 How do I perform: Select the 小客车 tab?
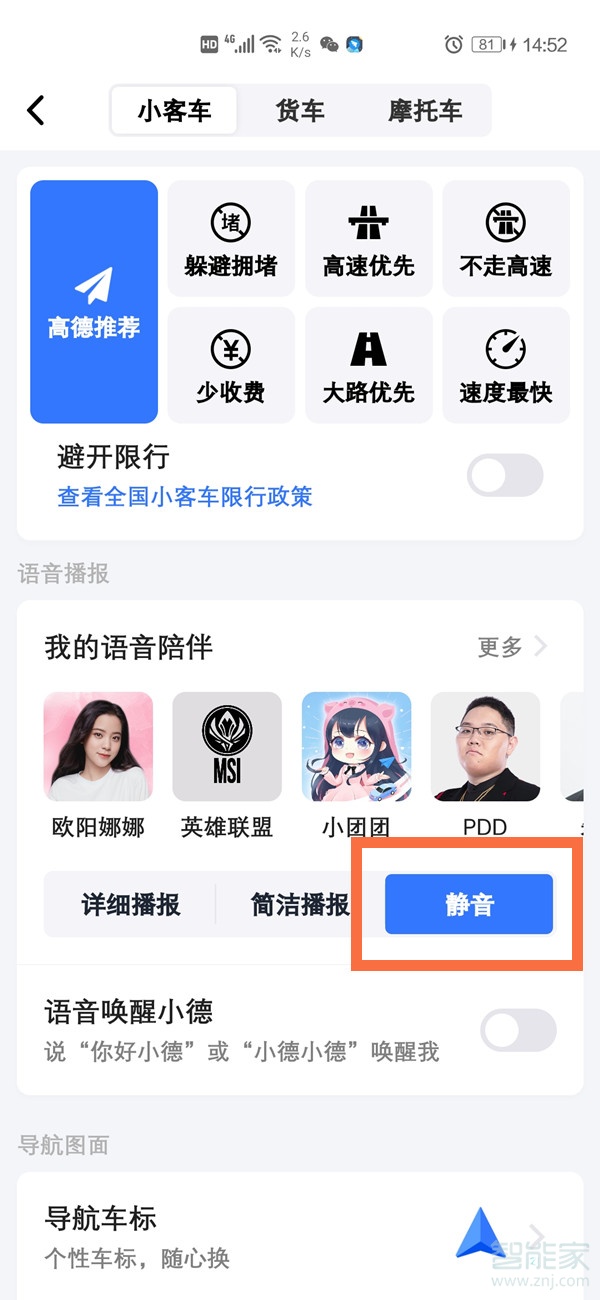pyautogui.click(x=175, y=110)
